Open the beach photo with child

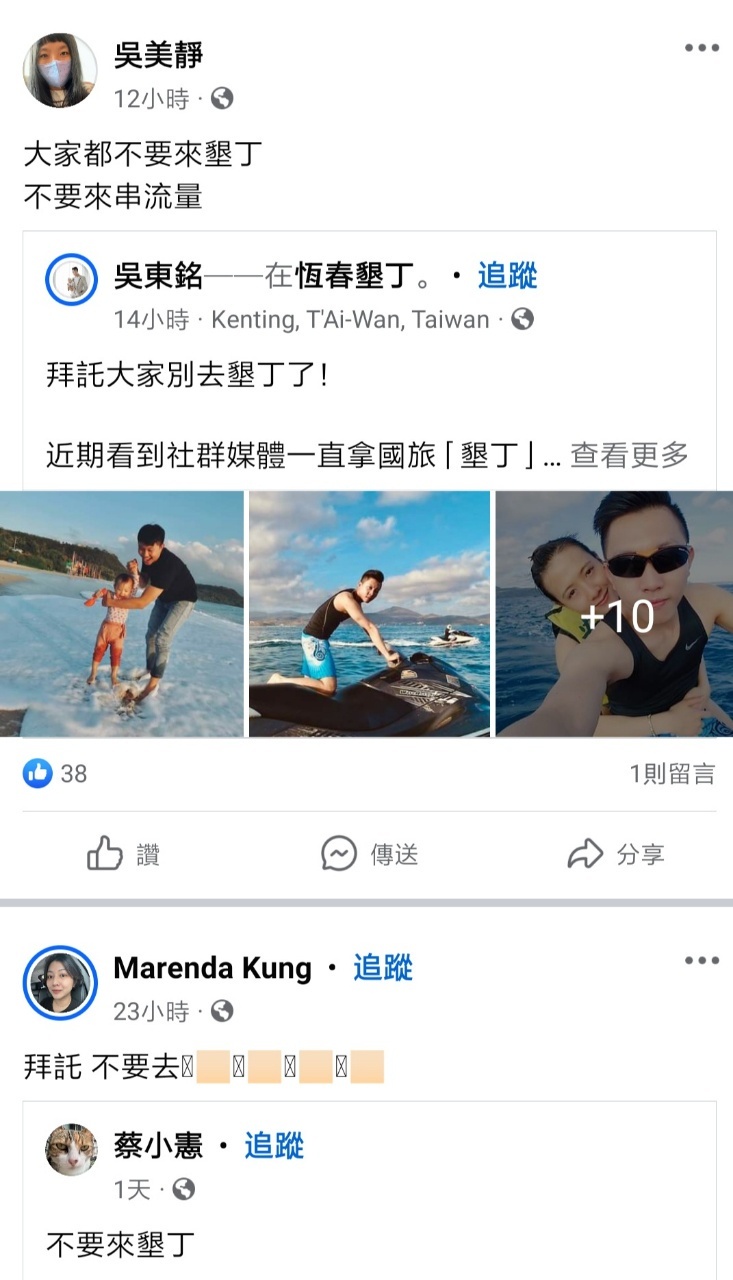coord(122,613)
